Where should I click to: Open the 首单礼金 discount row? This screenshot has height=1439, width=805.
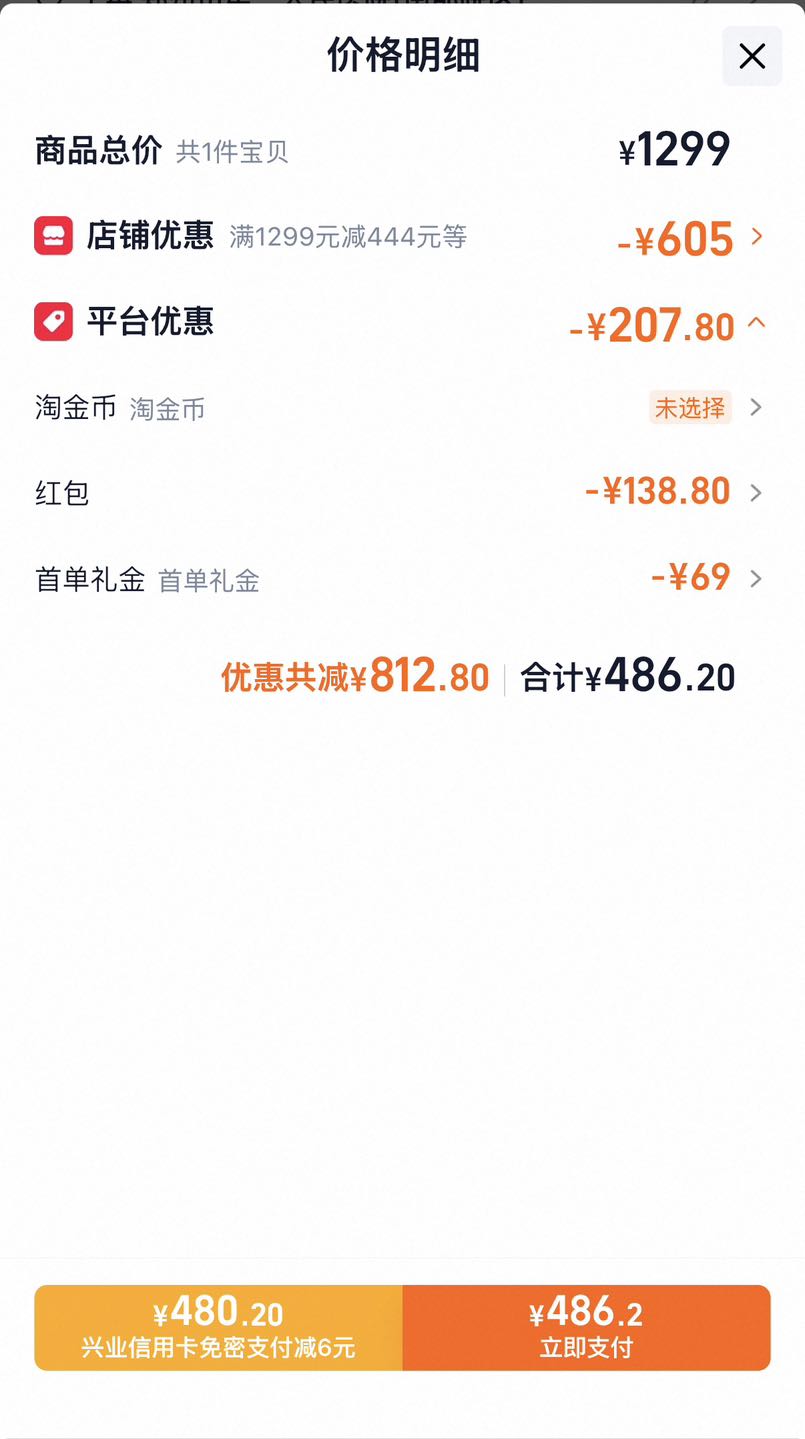pyautogui.click(x=400, y=578)
